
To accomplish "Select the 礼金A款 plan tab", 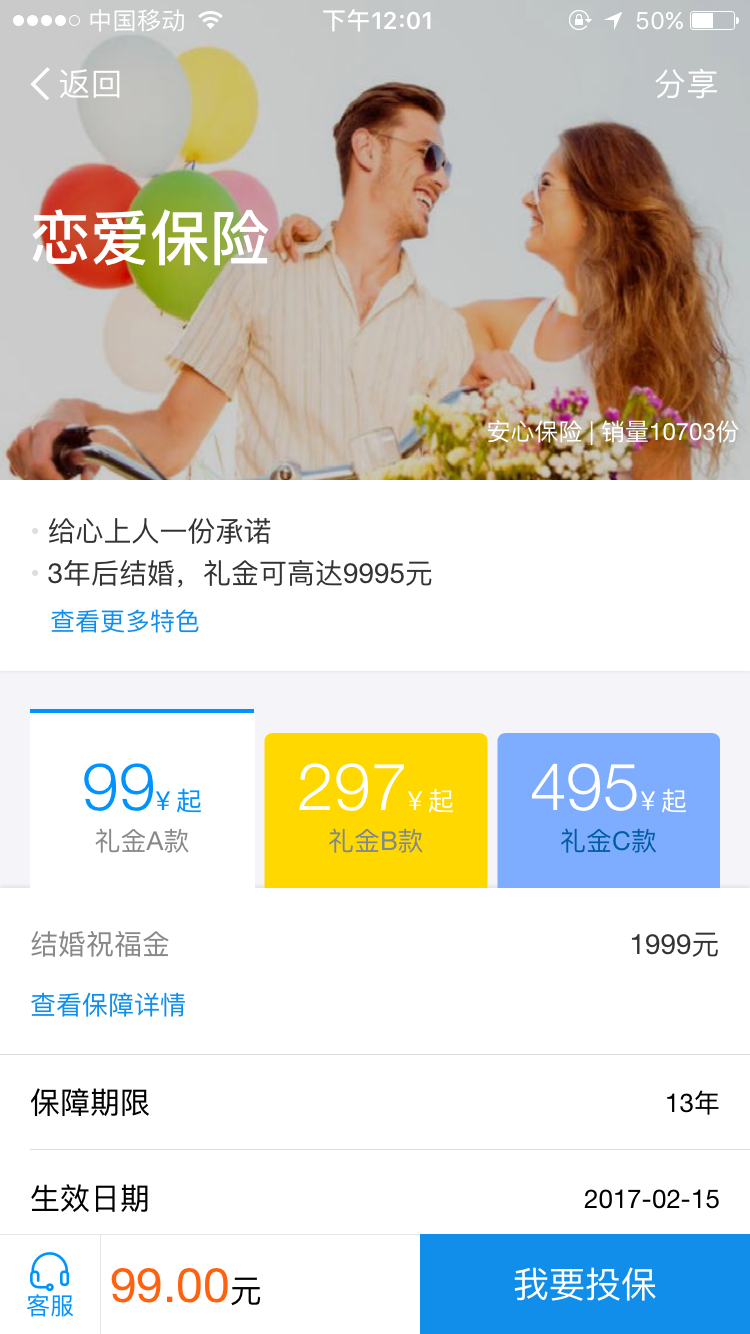I will point(142,806).
